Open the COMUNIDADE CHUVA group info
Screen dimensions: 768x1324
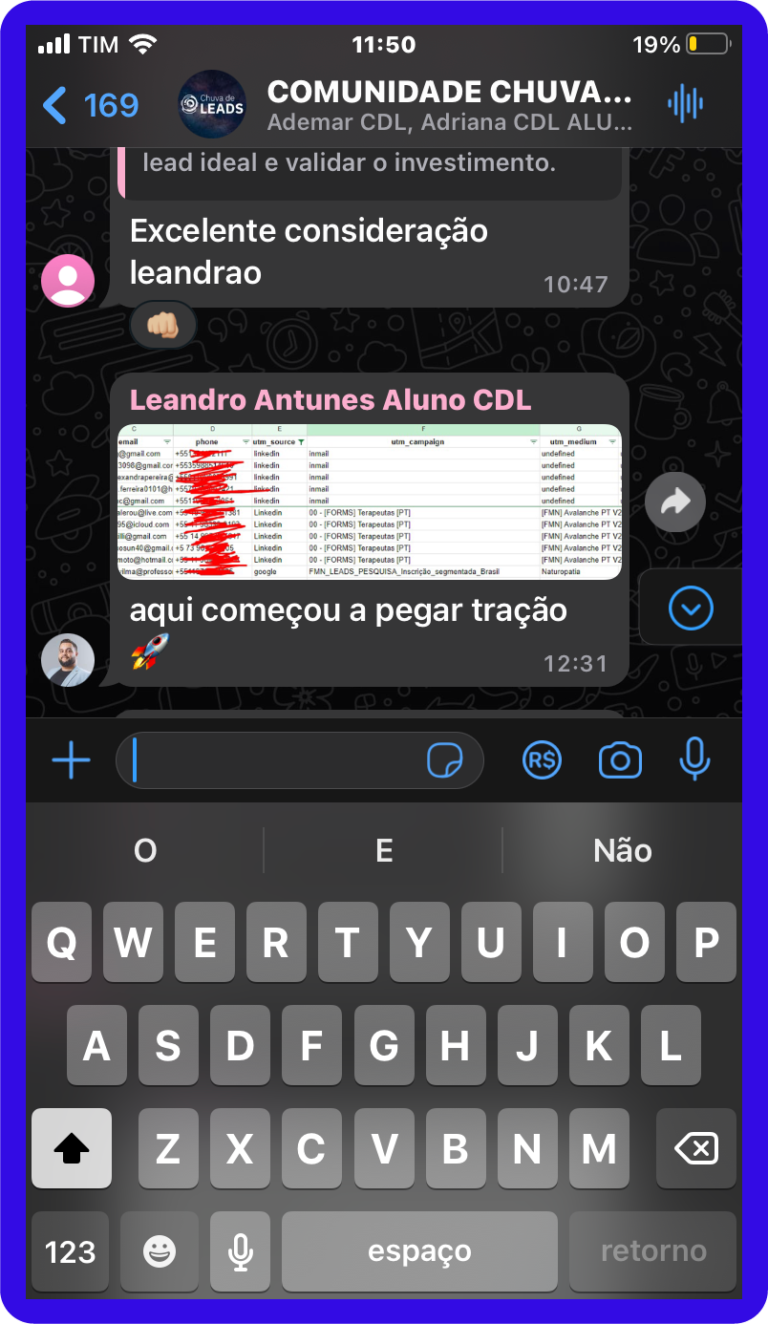click(x=448, y=105)
